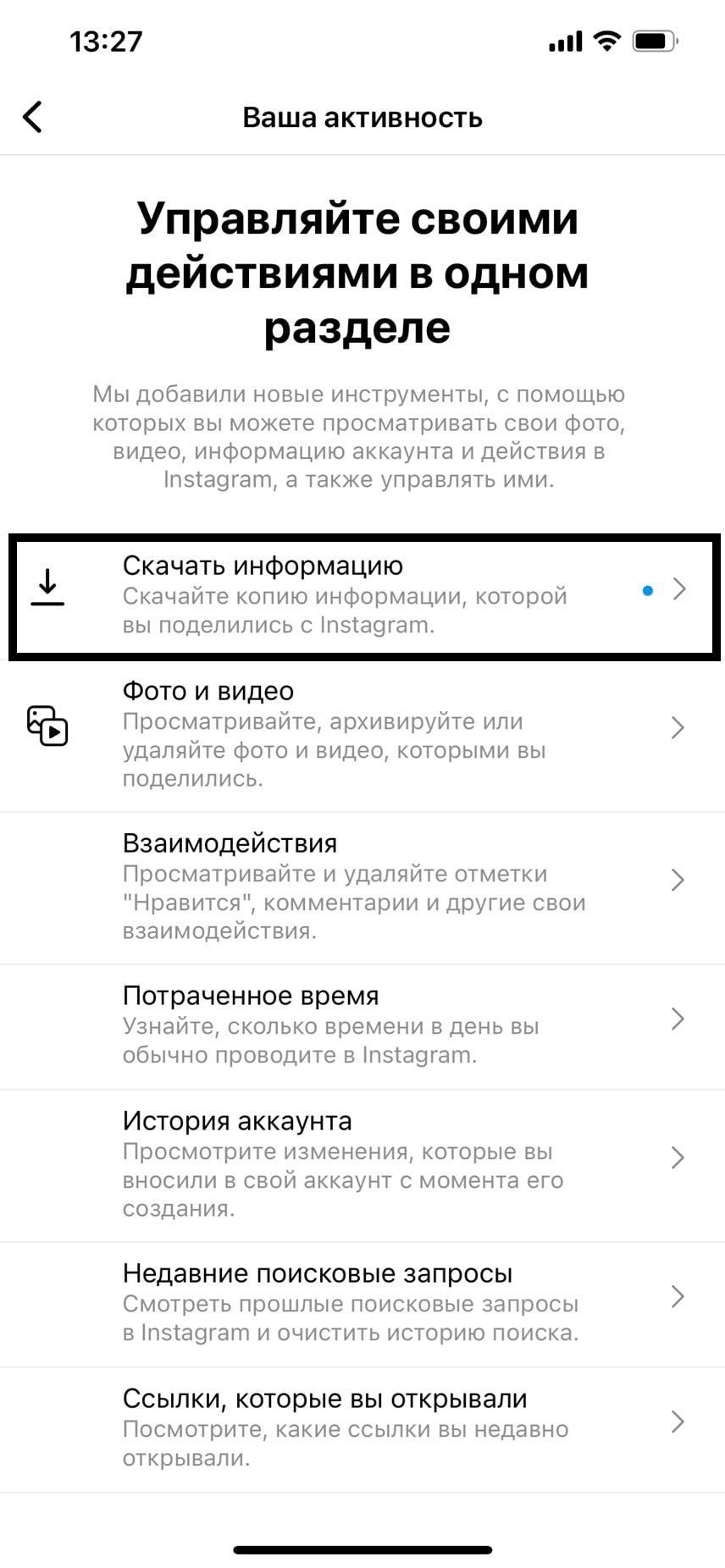Go back using the top-left arrow
The height and width of the screenshot is (1568, 725).
[32, 117]
